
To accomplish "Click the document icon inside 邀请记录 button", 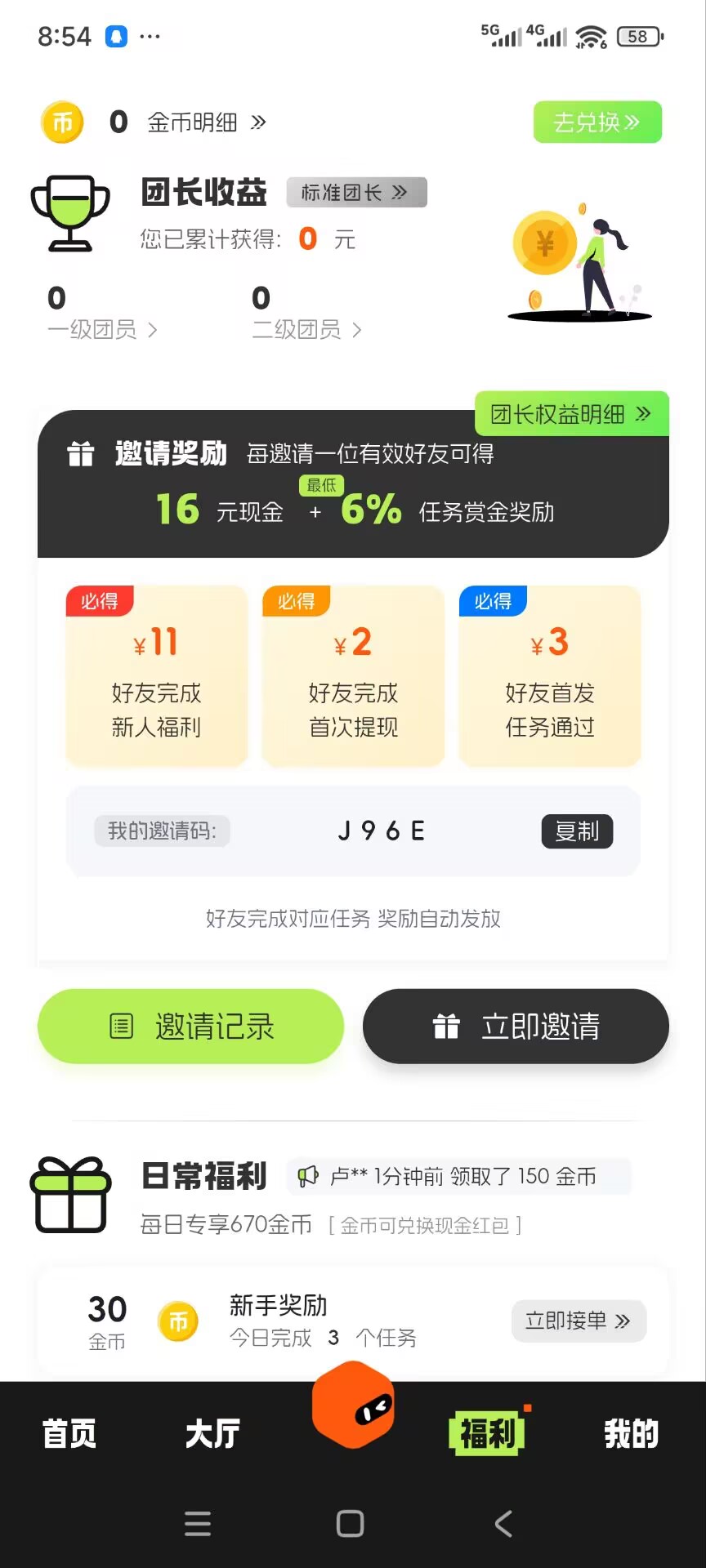I will [x=121, y=1027].
